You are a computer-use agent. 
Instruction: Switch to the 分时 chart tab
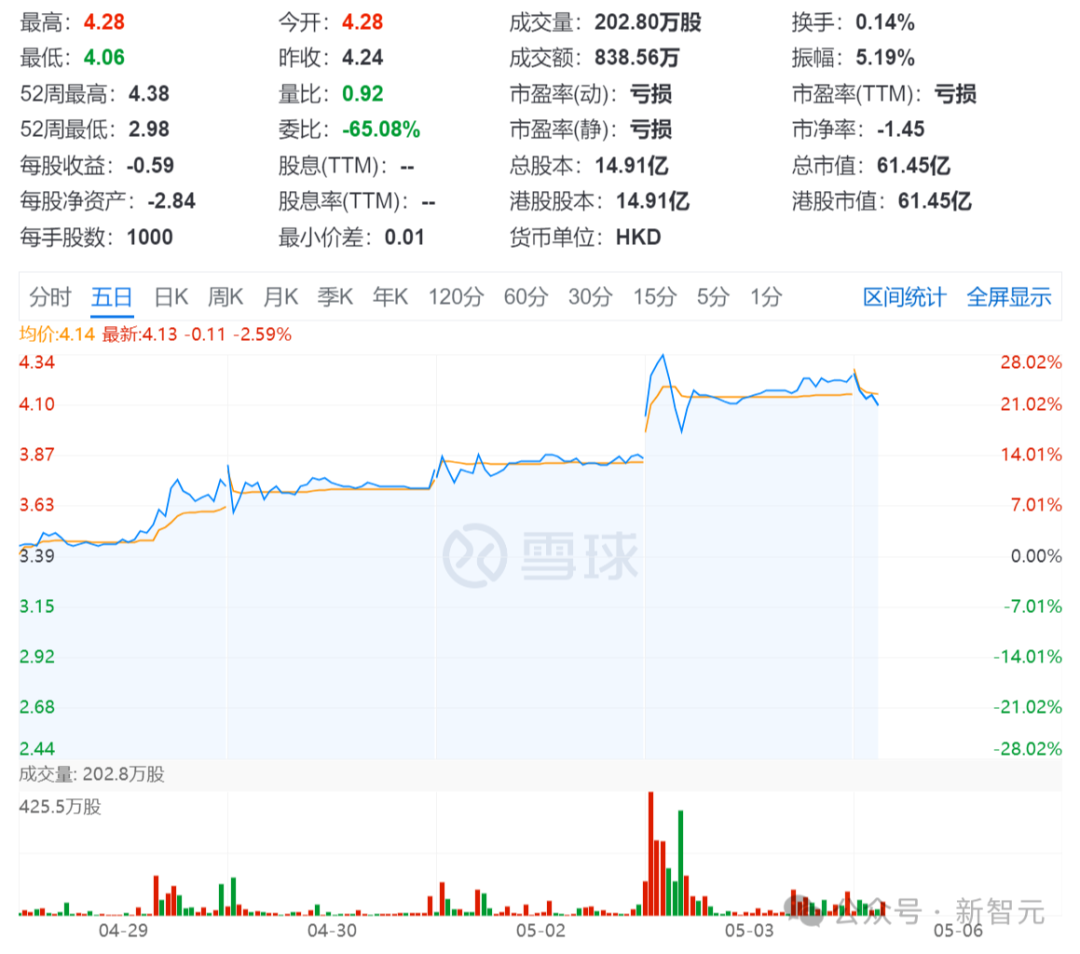pyautogui.click(x=50, y=297)
